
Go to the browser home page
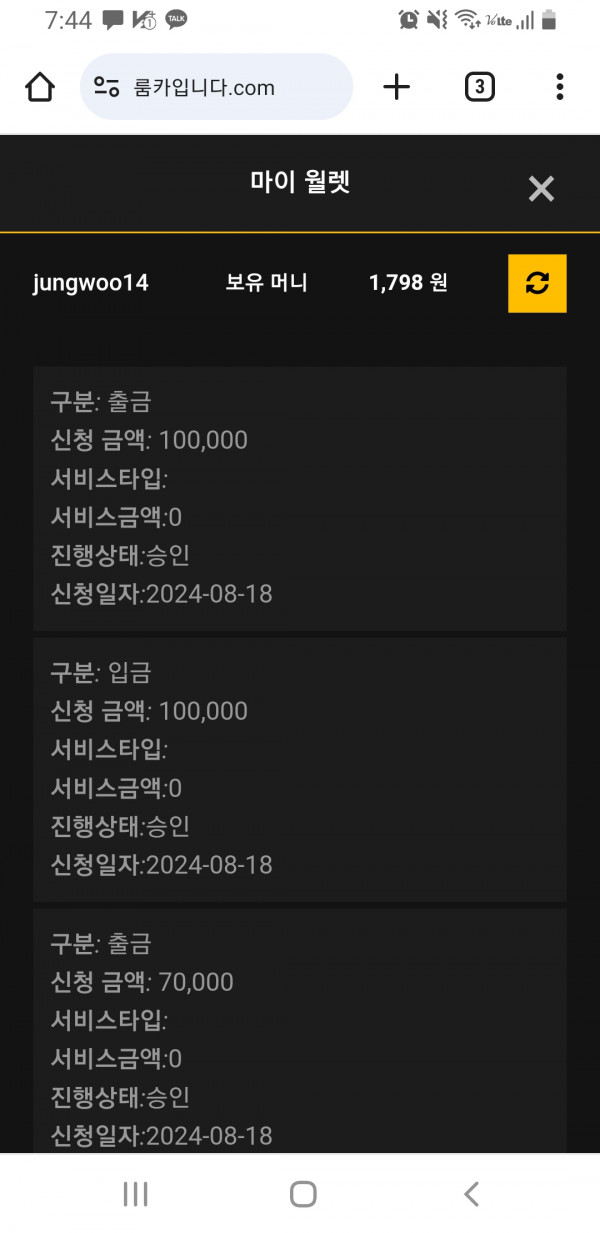pos(40,88)
